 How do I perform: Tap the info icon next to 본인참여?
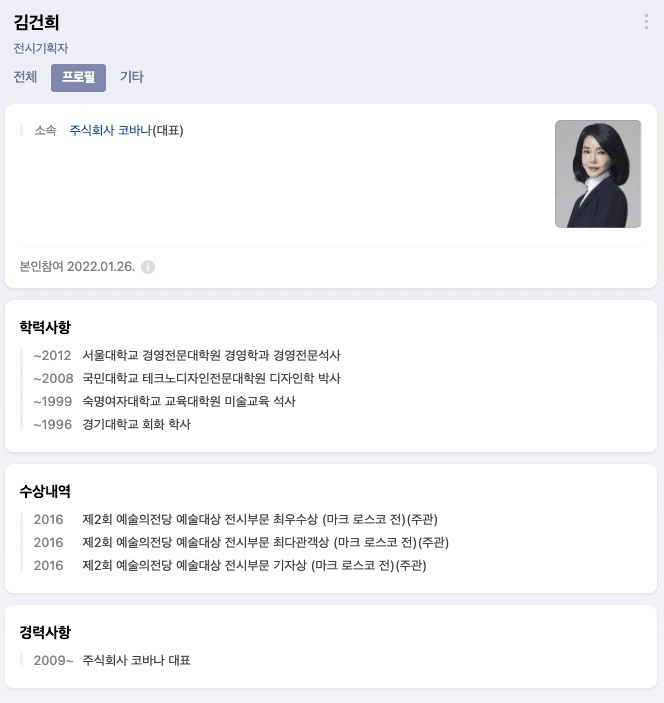tap(148, 267)
